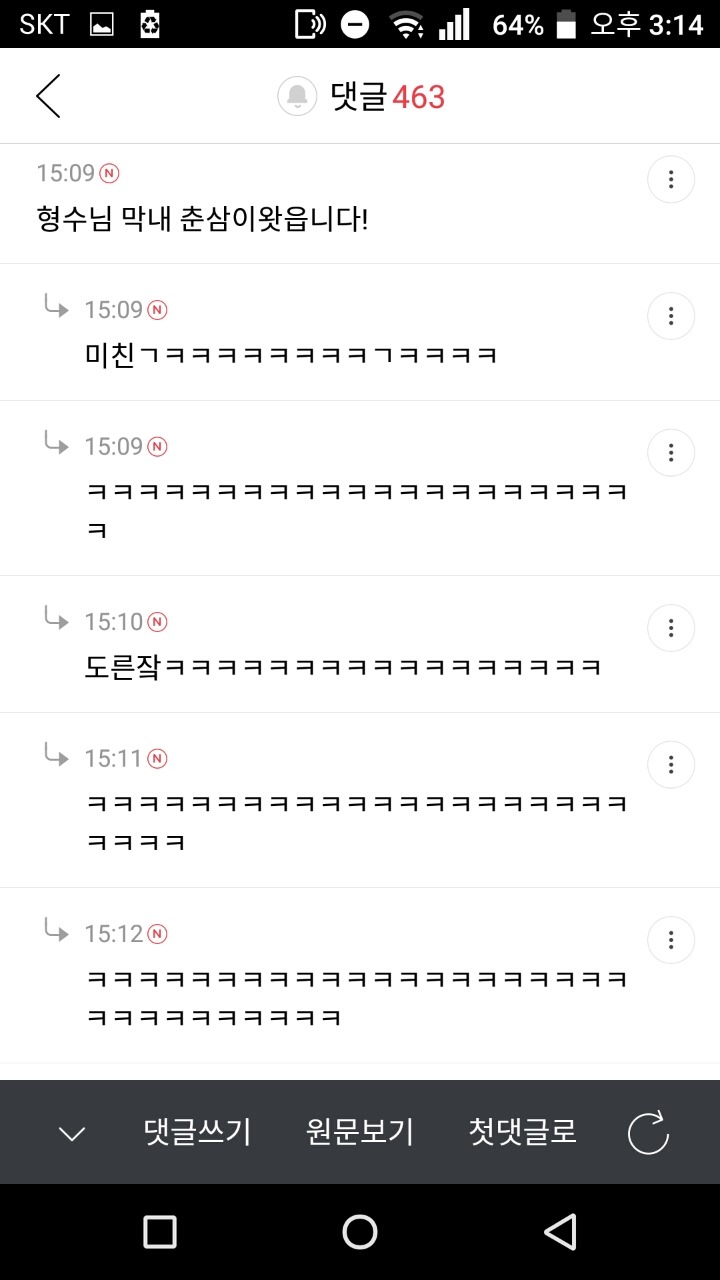Tap 댓글쓰기 to write a comment
Screen dimensions: 720x1280
[x=196, y=1132]
